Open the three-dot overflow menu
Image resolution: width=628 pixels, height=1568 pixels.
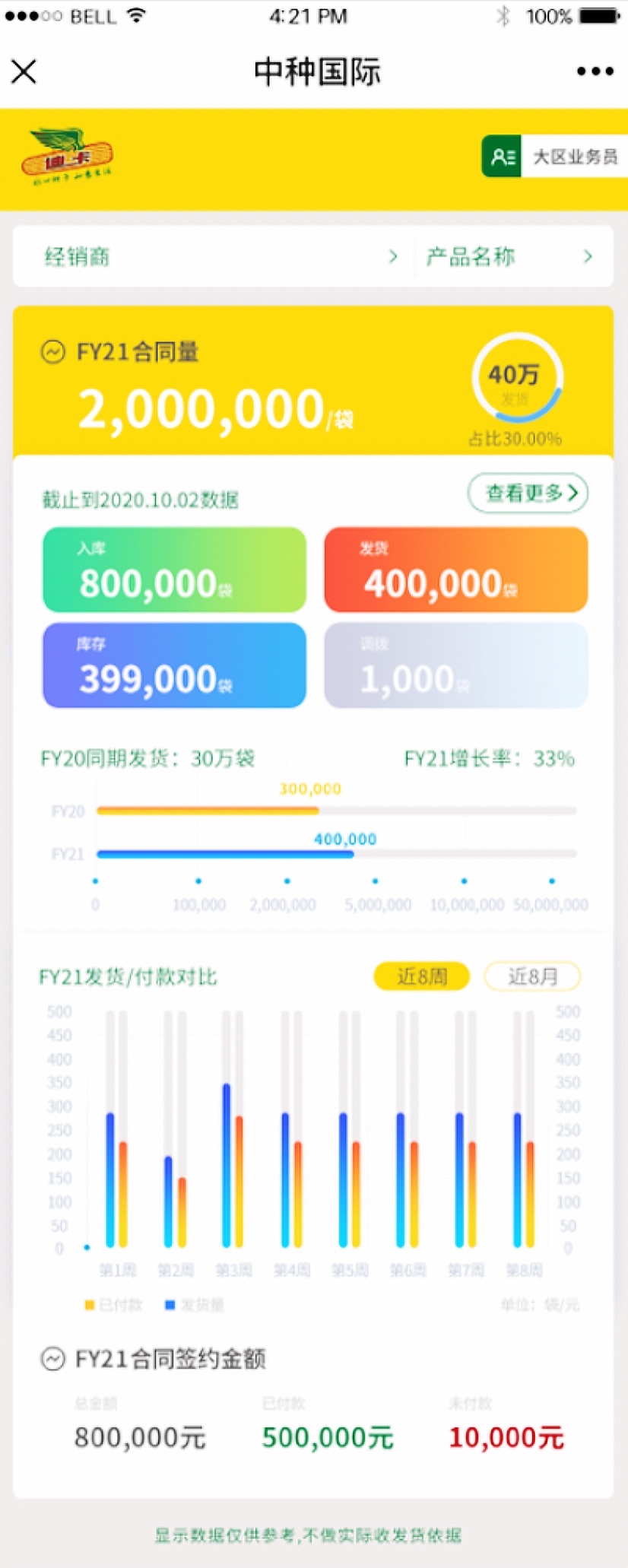click(x=595, y=71)
